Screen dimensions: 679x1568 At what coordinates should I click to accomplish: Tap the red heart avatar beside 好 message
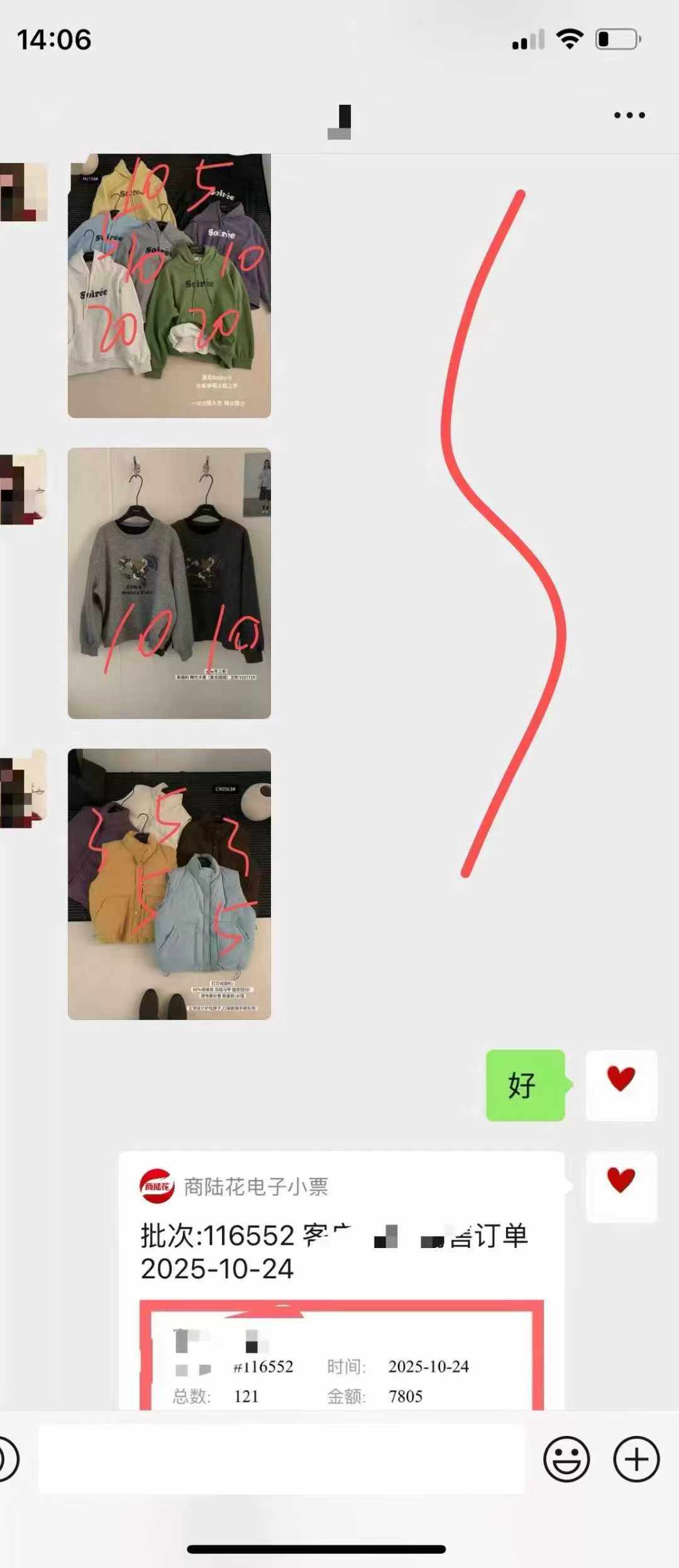coord(621,1085)
